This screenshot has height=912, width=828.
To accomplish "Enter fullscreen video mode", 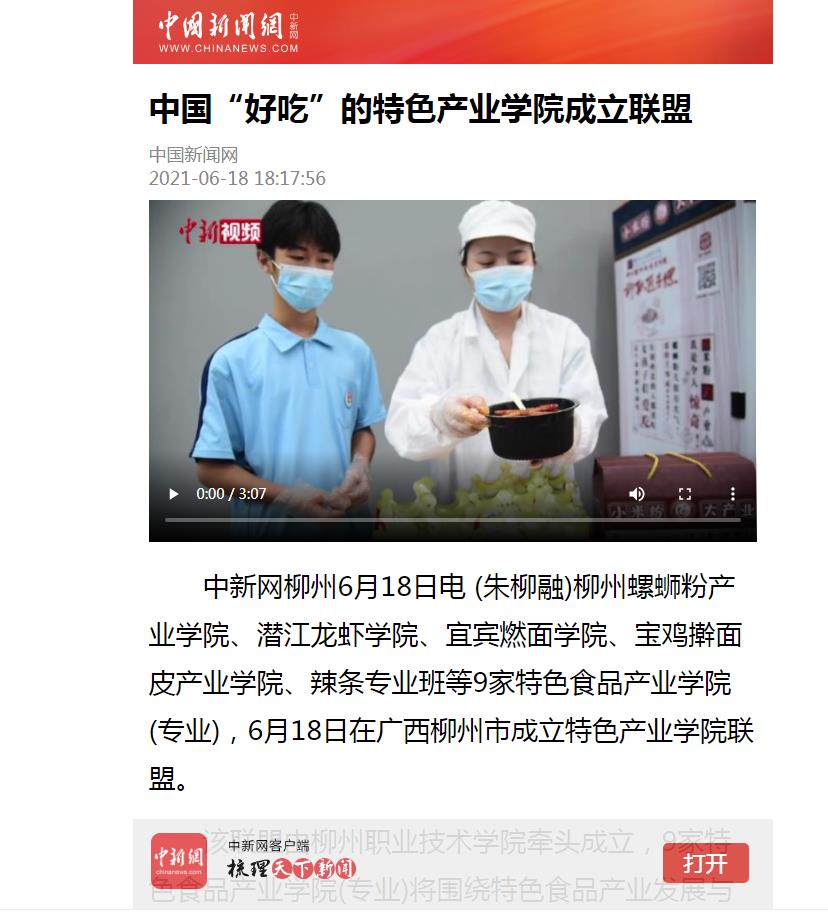I will click(685, 494).
